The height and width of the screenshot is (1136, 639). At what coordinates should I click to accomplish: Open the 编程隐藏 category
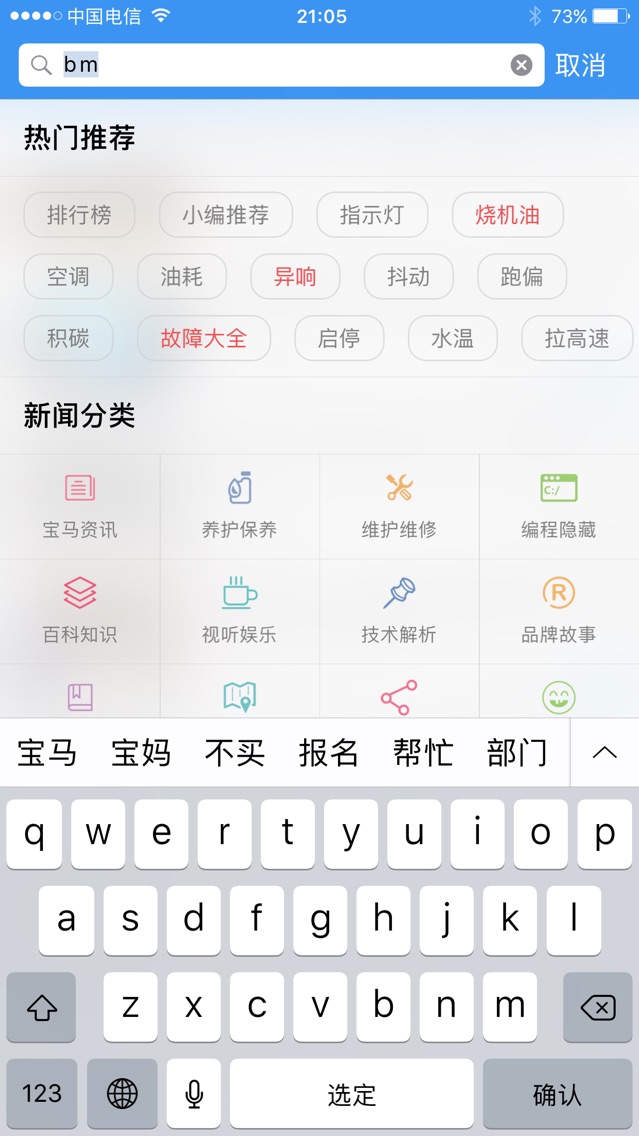pyautogui.click(x=559, y=506)
